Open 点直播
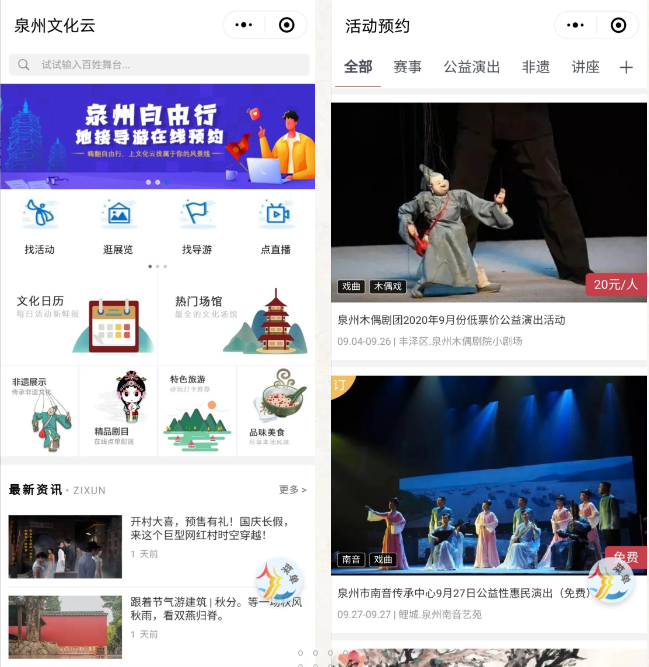Image resolution: width=649 pixels, height=667 pixels. [x=275, y=226]
